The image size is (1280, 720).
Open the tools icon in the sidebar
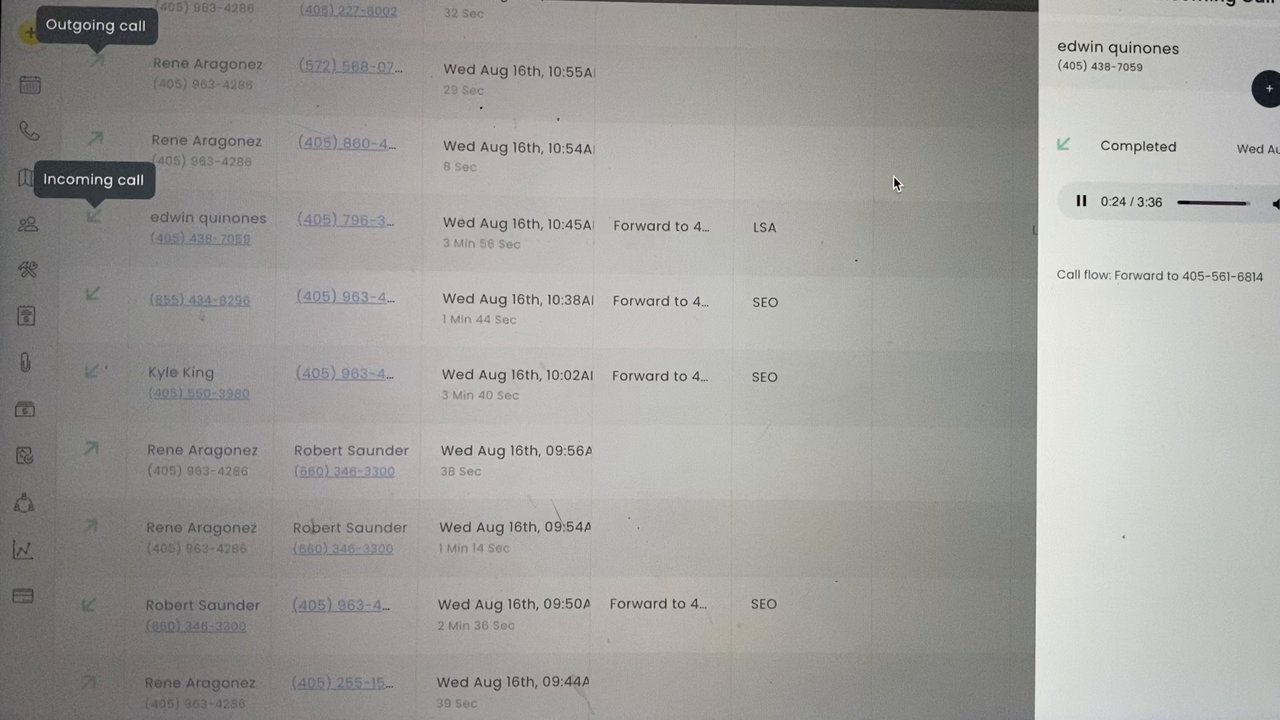tap(28, 270)
